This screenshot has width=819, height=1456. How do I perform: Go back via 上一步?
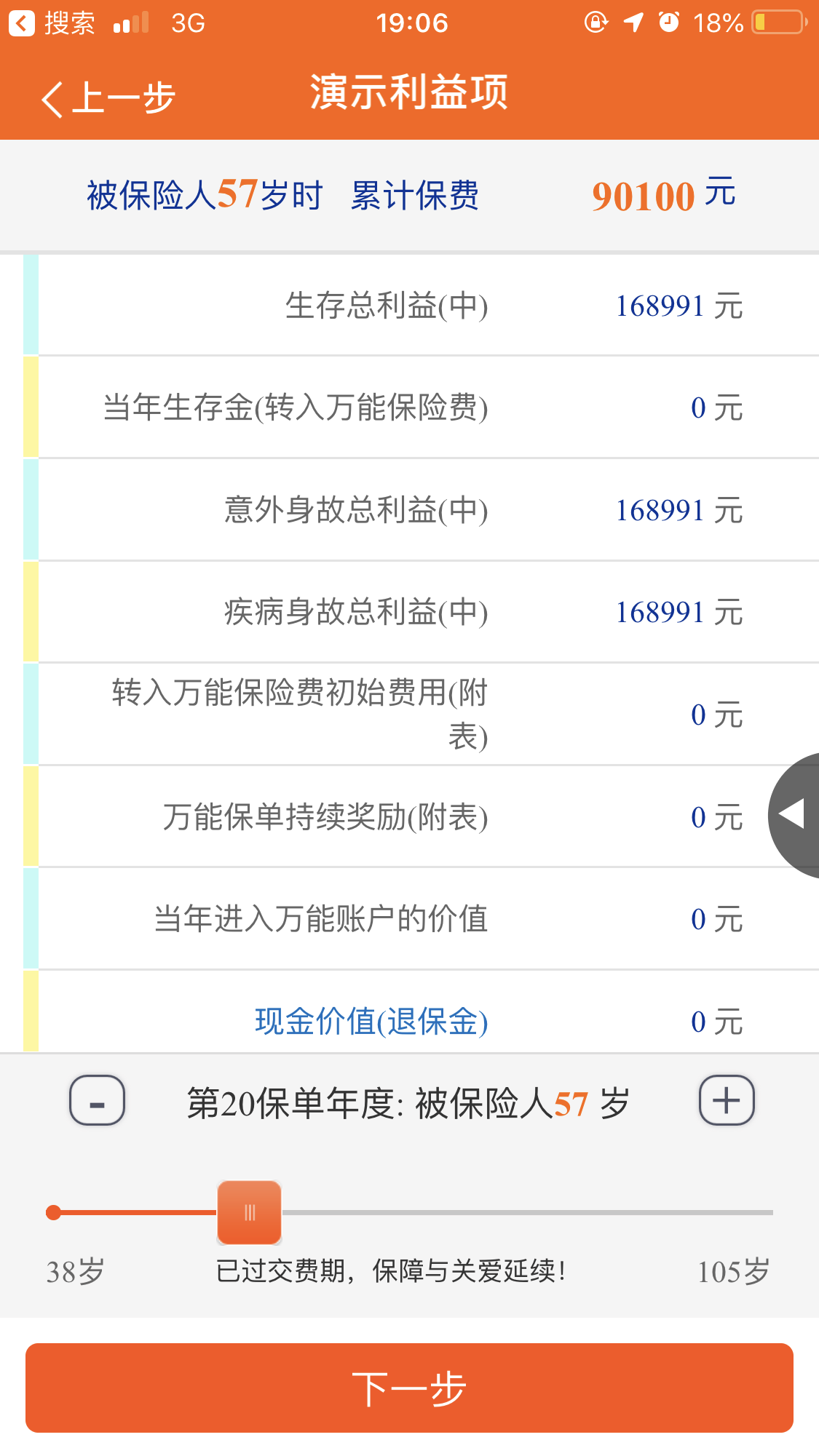pyautogui.click(x=108, y=98)
